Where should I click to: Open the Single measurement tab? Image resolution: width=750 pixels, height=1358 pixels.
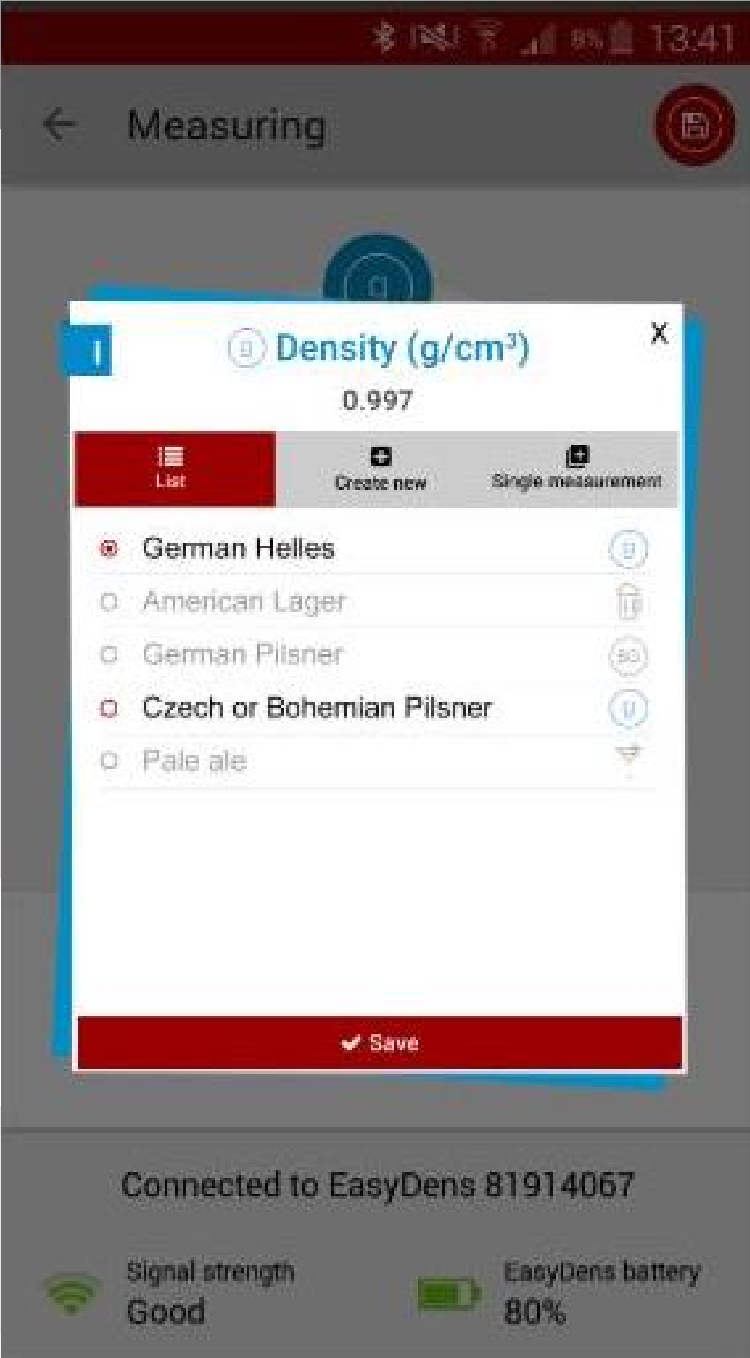click(x=576, y=468)
